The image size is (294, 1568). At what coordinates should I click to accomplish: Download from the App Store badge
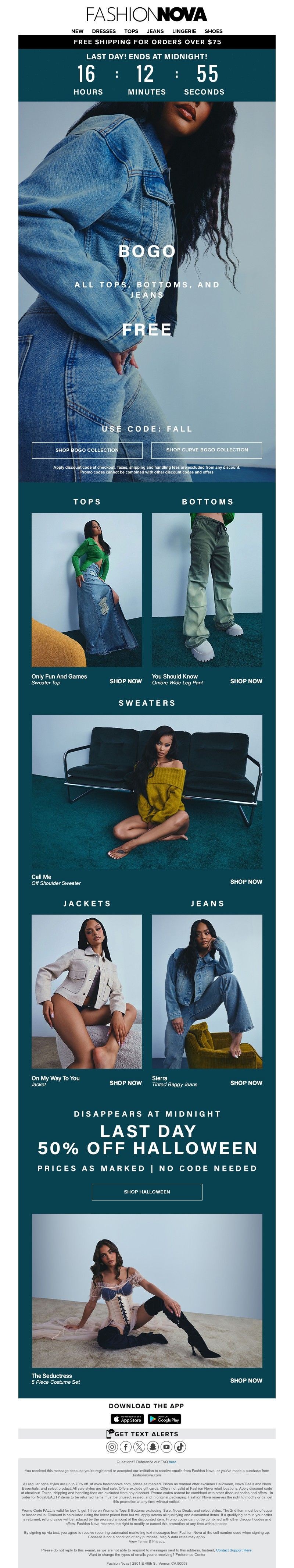128,1419
